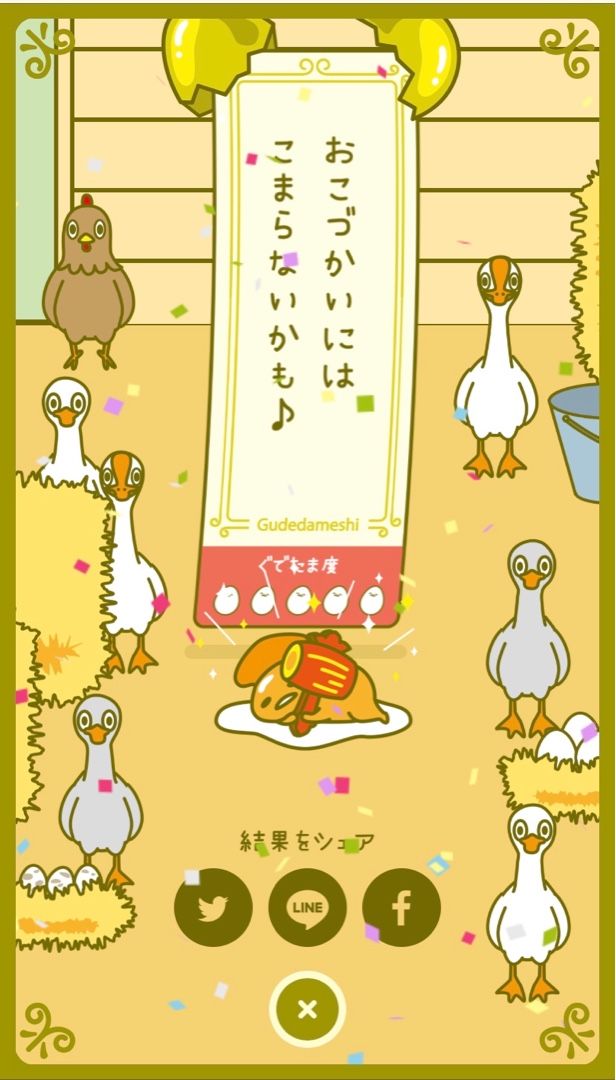
Task: Share the result via LINE
Action: point(307,907)
